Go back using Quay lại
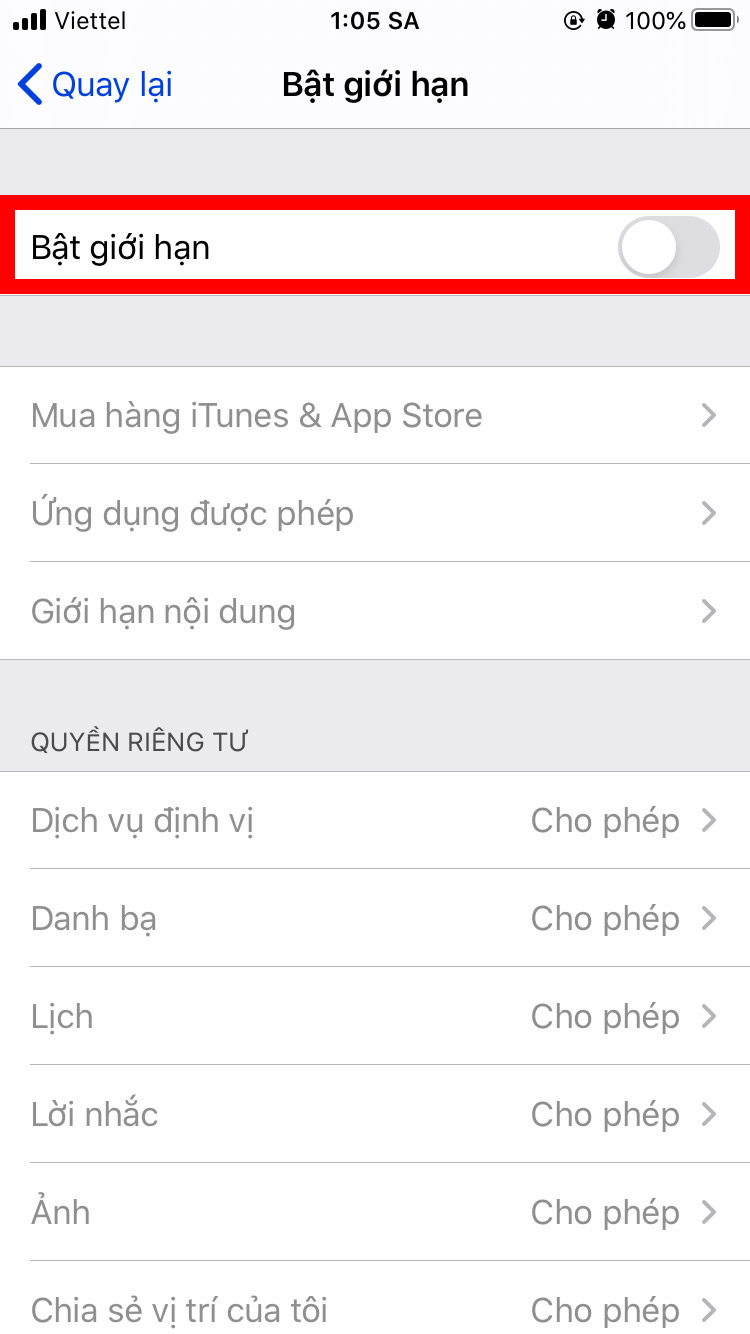The width and height of the screenshot is (750, 1334). click(x=96, y=85)
